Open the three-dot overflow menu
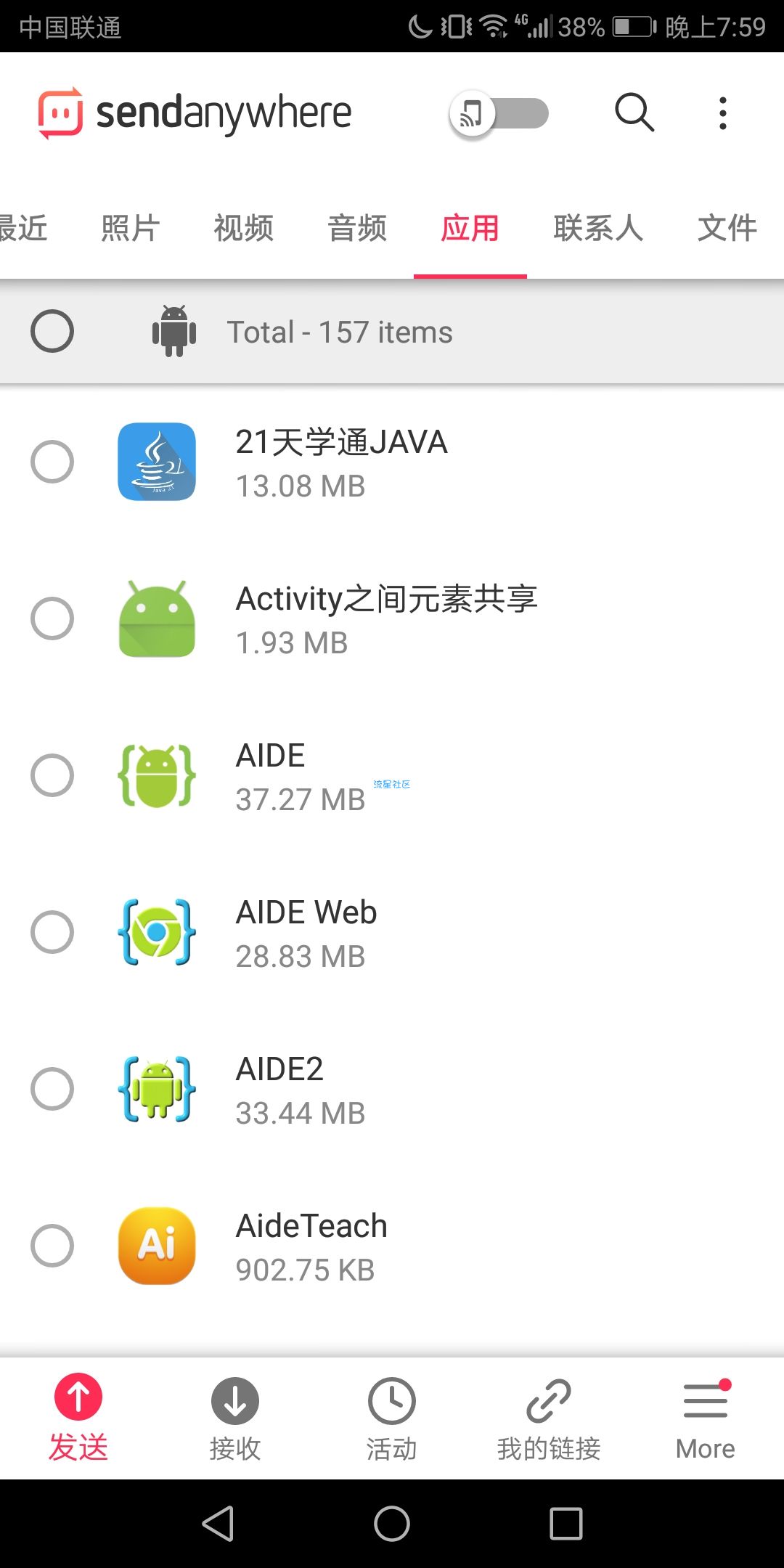Viewport: 784px width, 1568px height. (722, 113)
